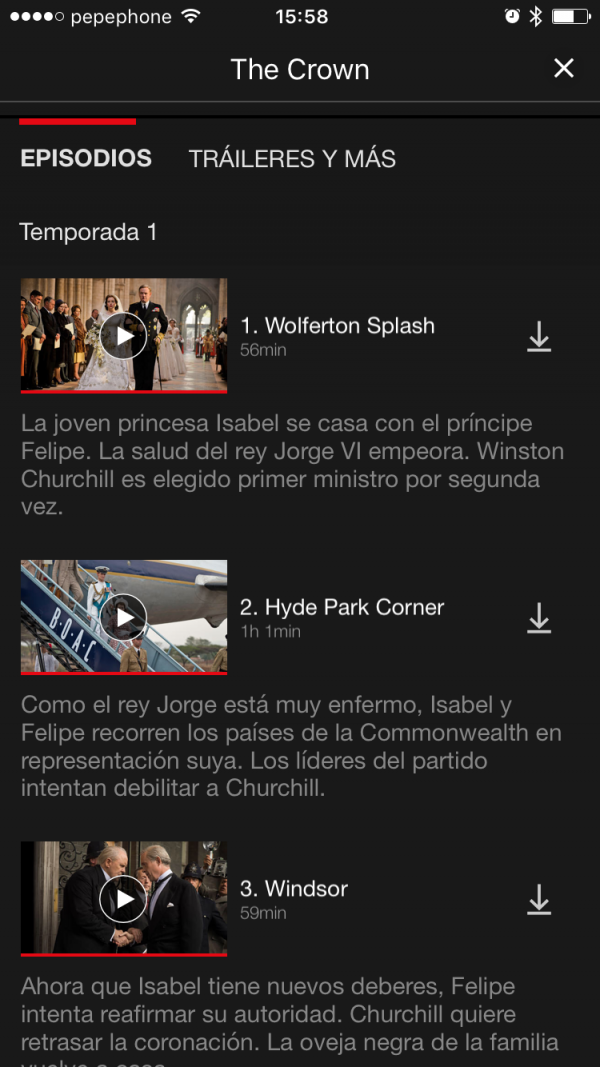Download the Windsor episode

point(539,900)
